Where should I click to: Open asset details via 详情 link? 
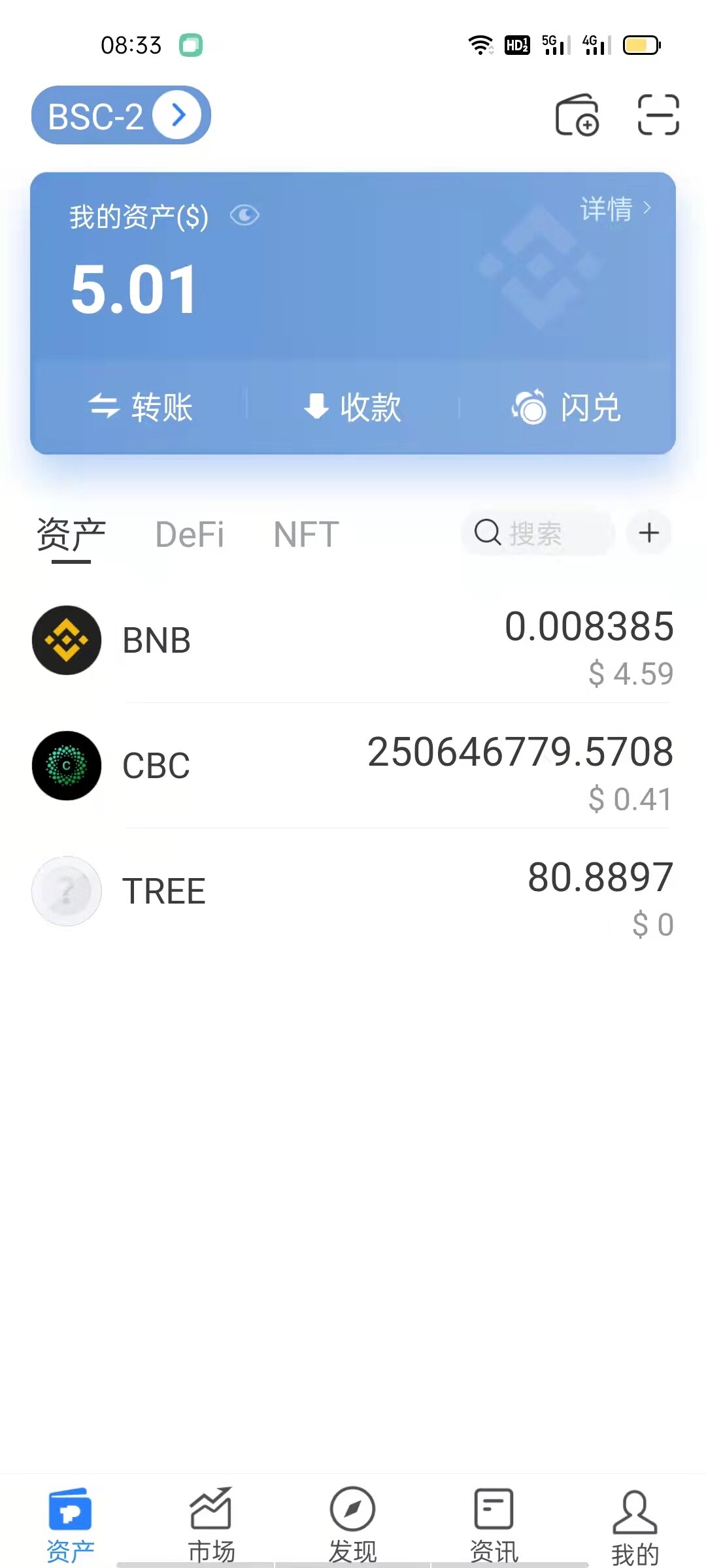coord(615,209)
